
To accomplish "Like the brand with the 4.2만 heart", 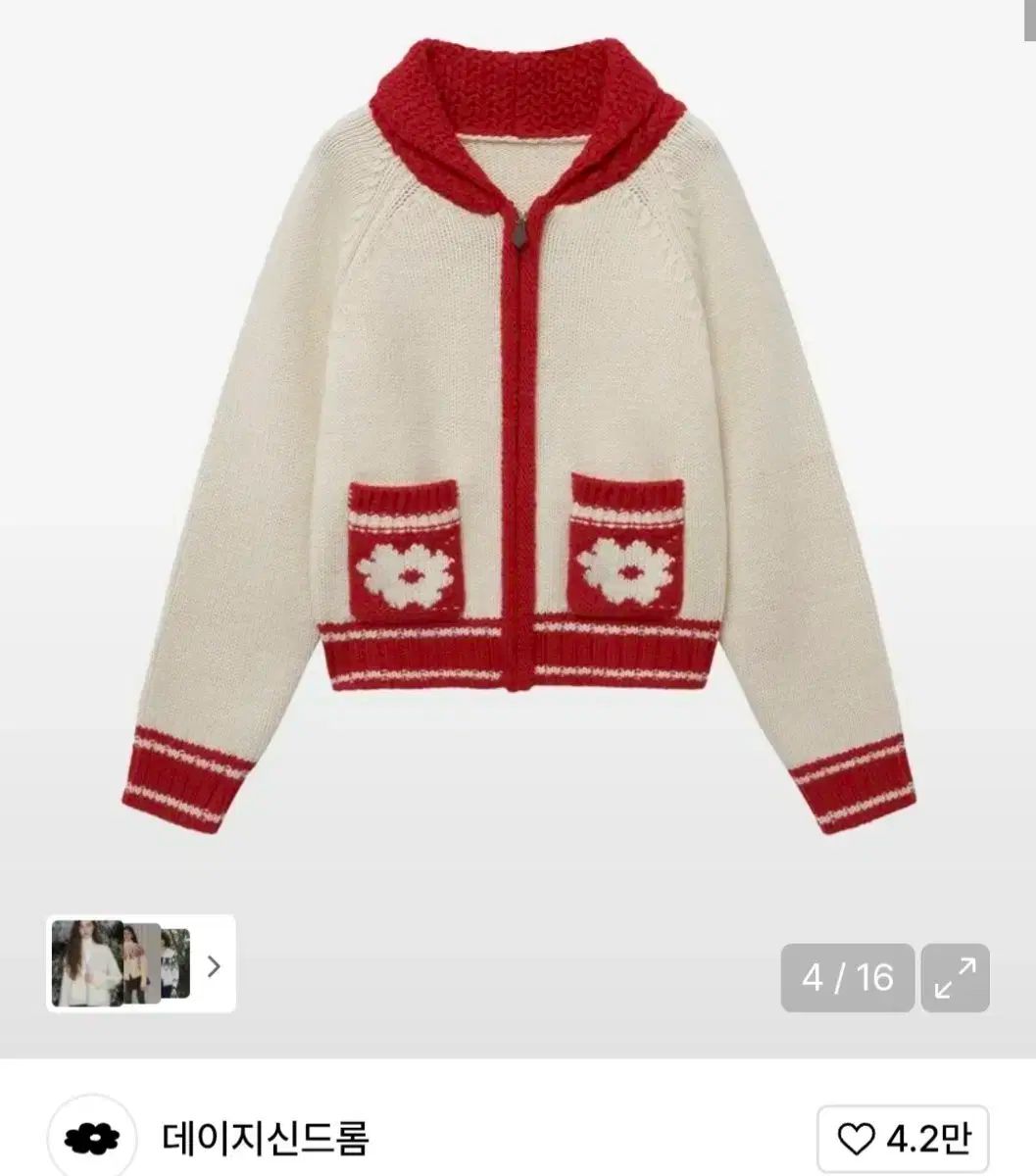I will click(903, 1138).
